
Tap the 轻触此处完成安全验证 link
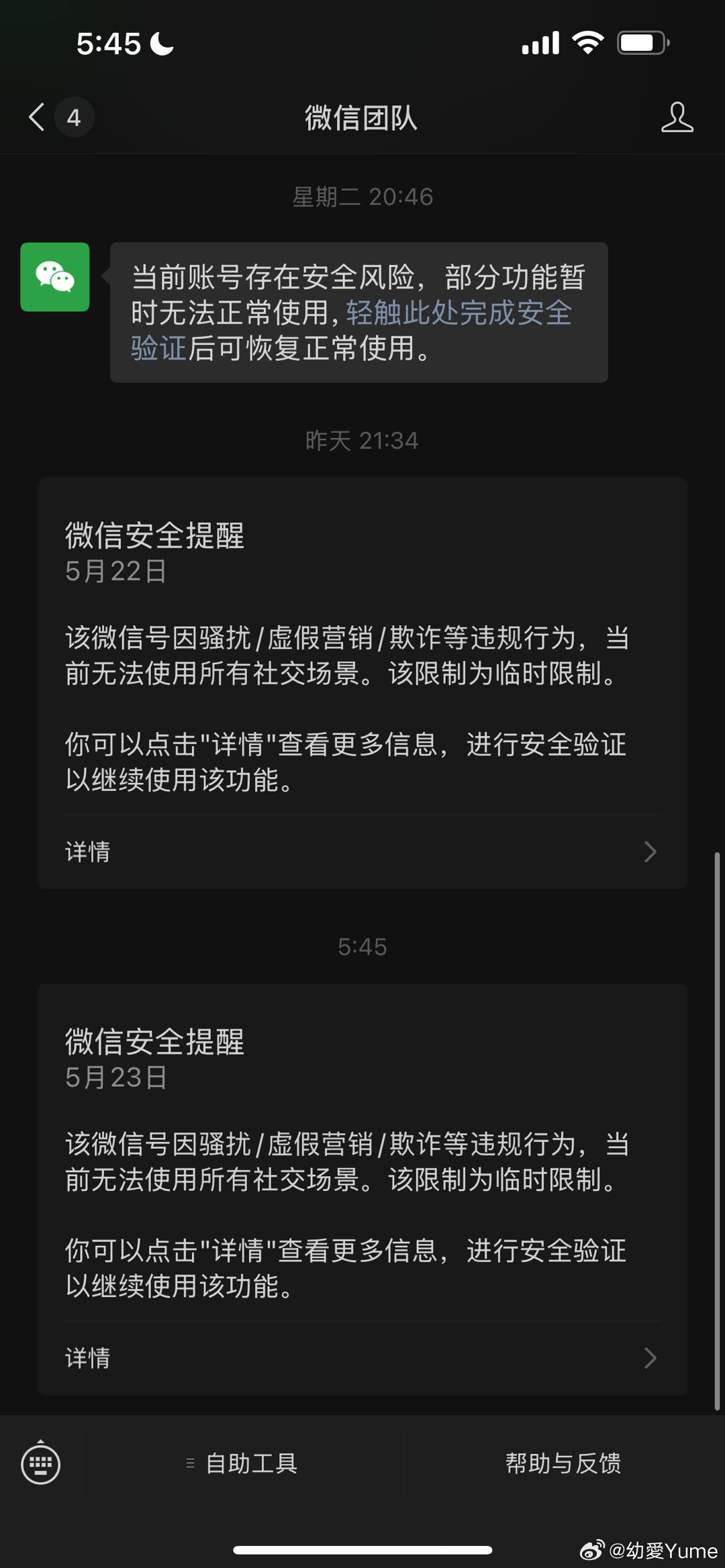[x=351, y=330]
